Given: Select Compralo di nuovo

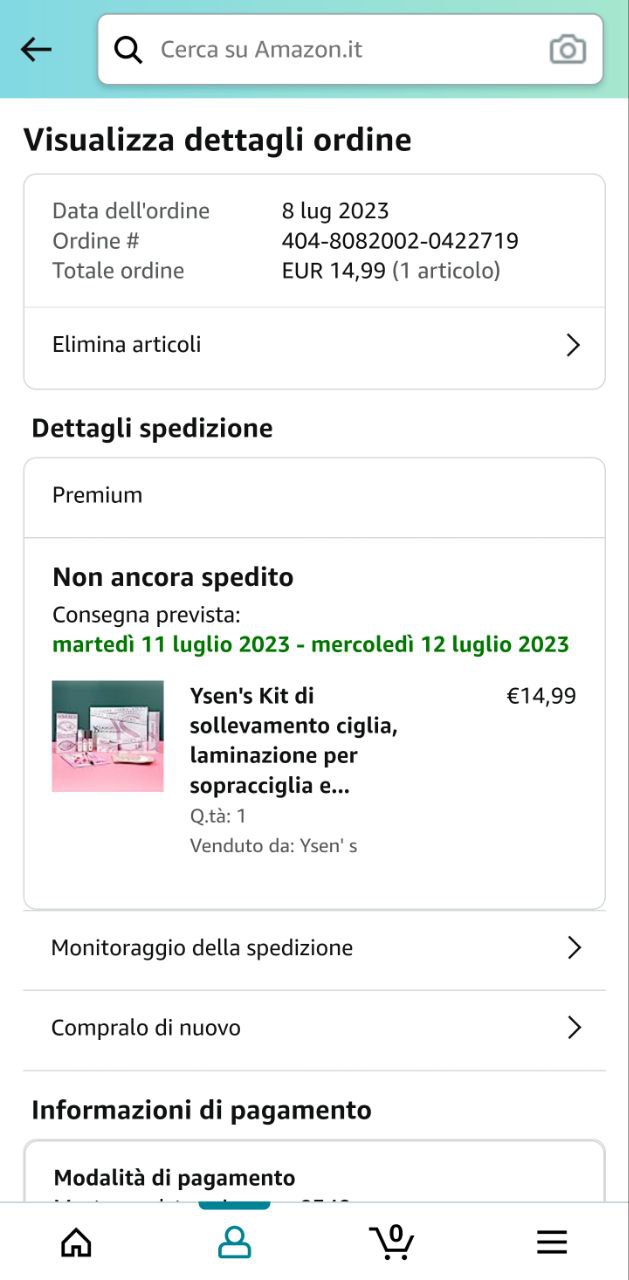Looking at the screenshot, I should 314,1028.
